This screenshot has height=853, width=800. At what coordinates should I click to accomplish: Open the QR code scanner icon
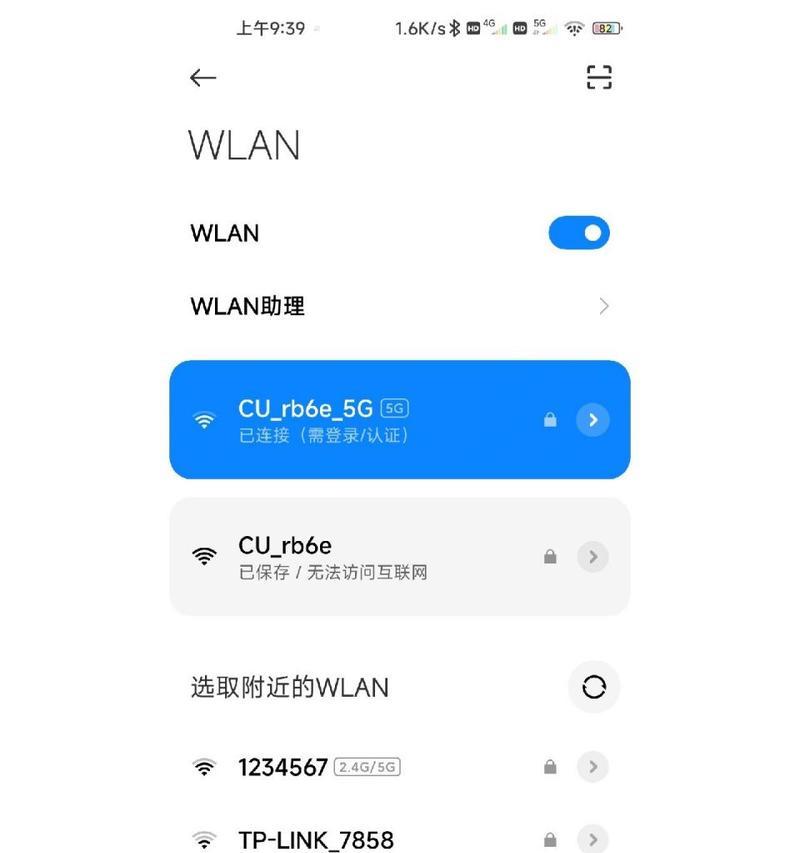[x=598, y=78]
